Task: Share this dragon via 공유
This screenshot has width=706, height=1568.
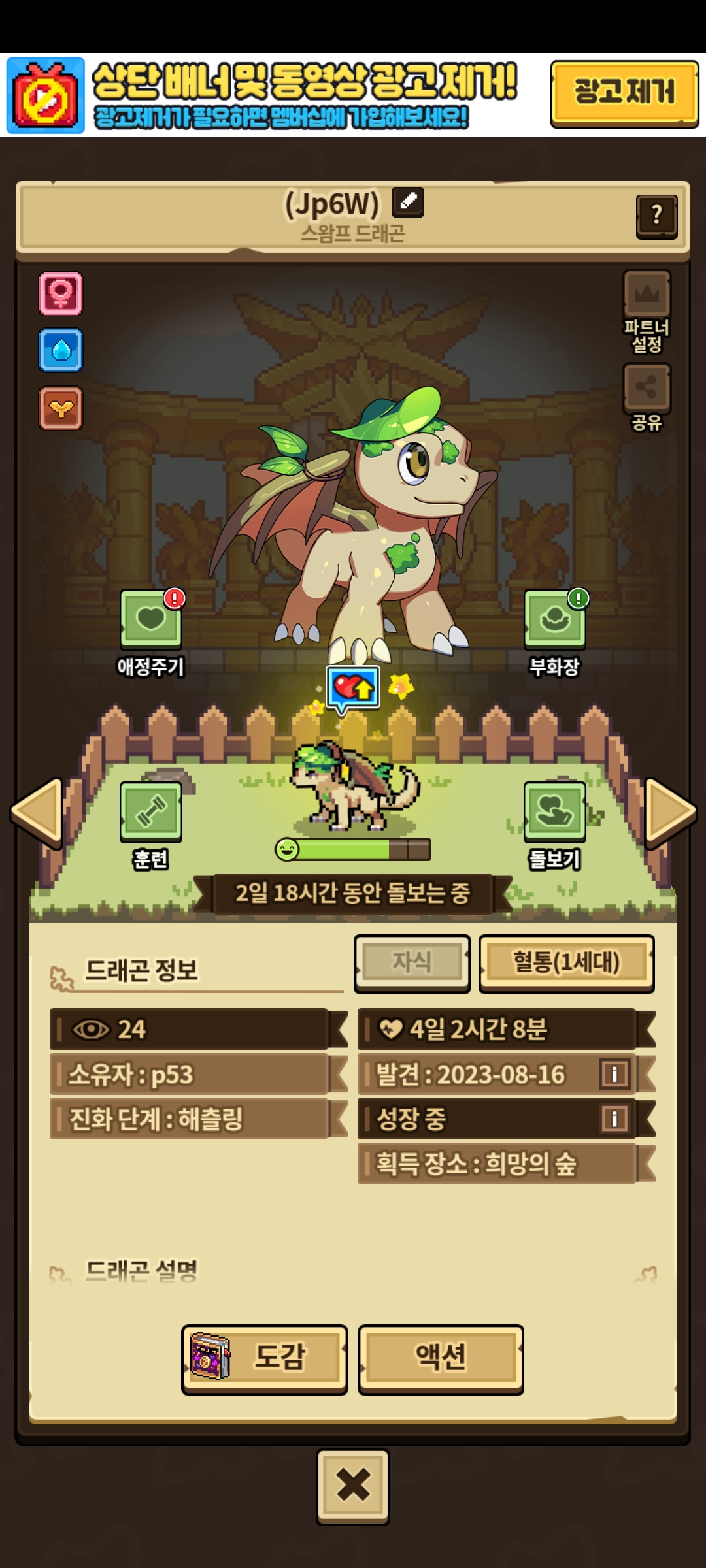Action: [x=647, y=388]
